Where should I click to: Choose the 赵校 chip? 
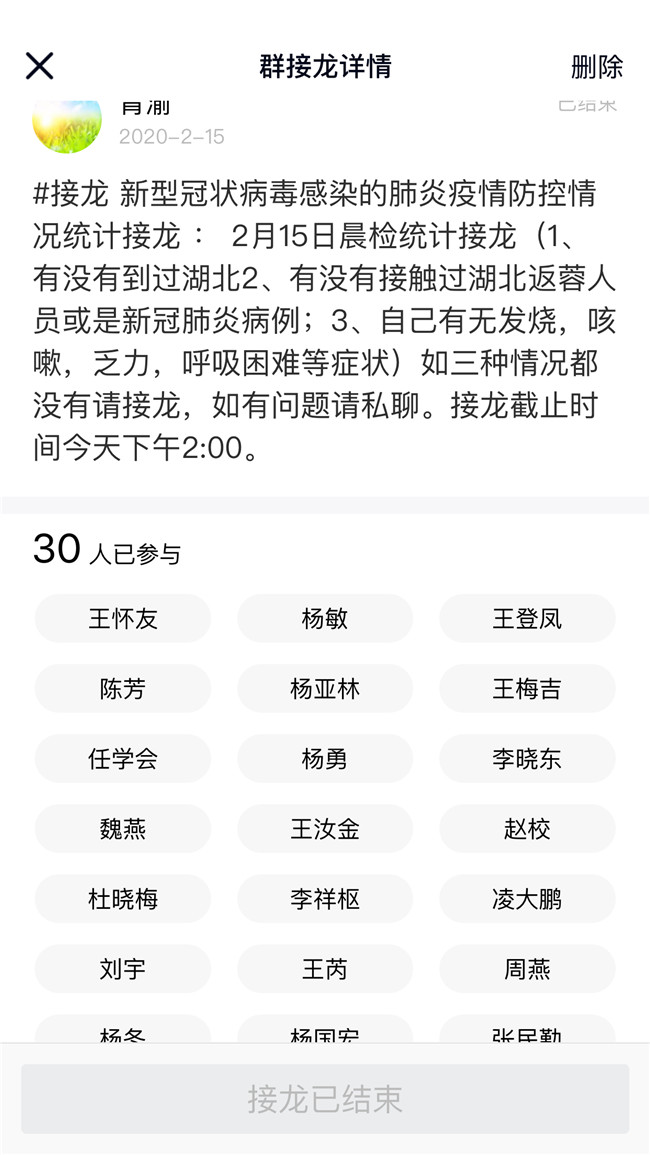pyautogui.click(x=528, y=829)
